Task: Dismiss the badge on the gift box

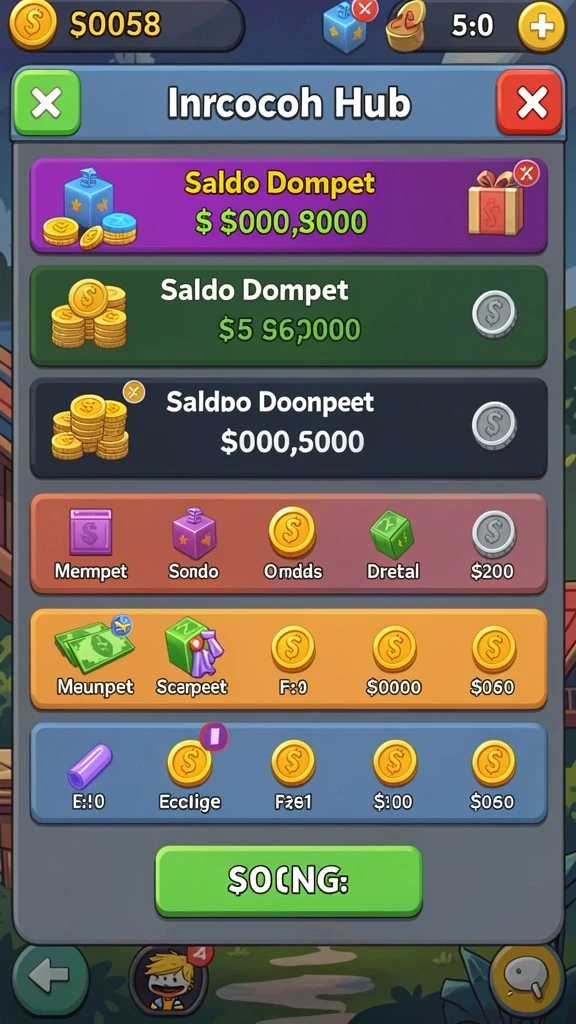Action: pos(526,173)
